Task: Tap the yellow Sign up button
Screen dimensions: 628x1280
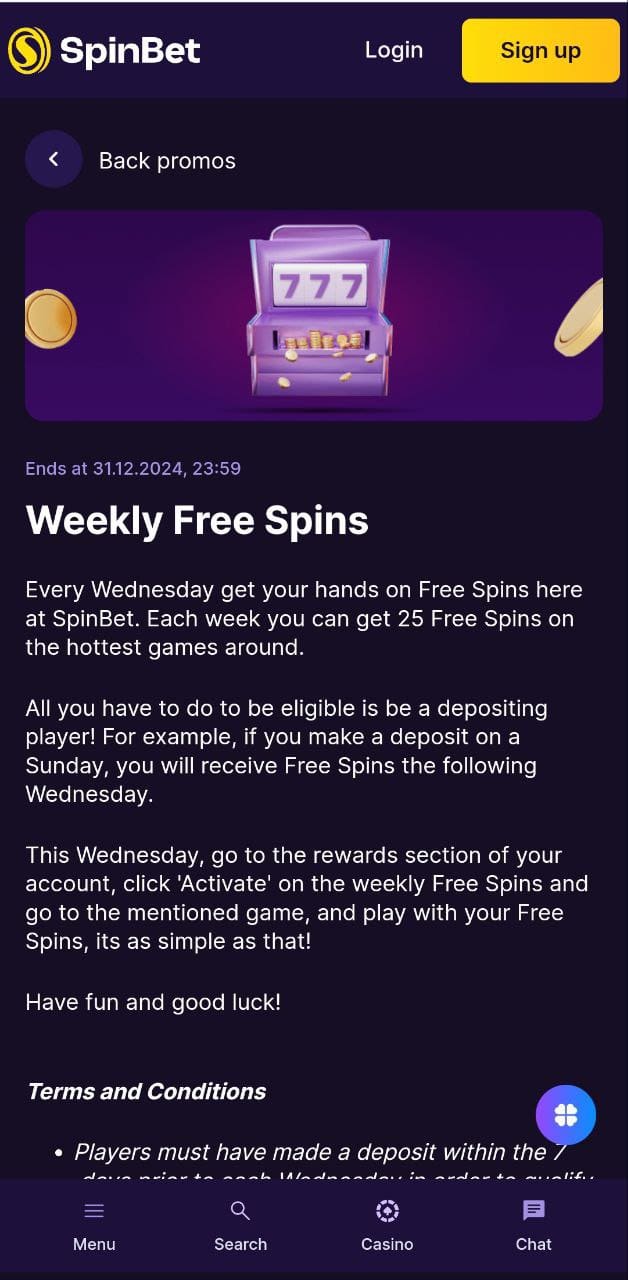Action: coord(540,51)
